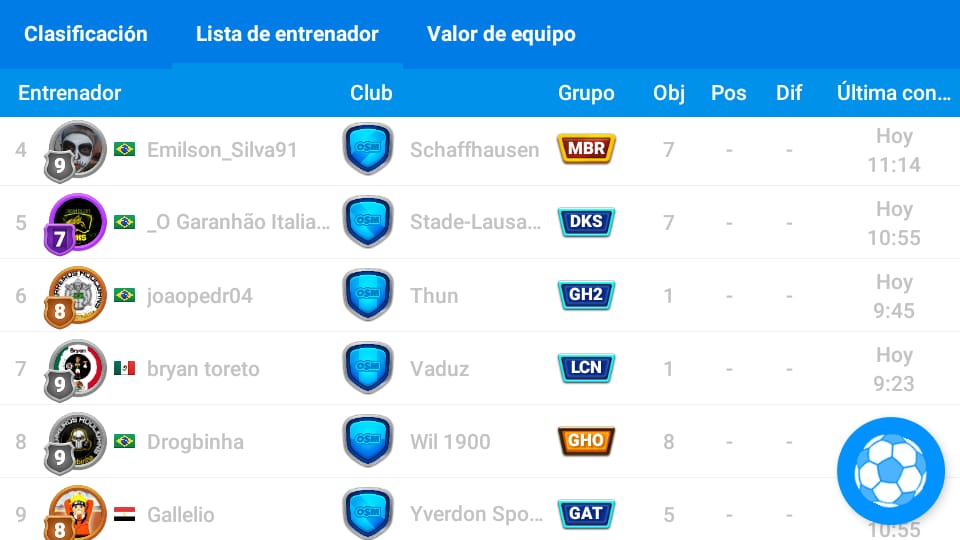Switch to the Clasificación tab
Image resolution: width=960 pixels, height=540 pixels.
point(86,34)
